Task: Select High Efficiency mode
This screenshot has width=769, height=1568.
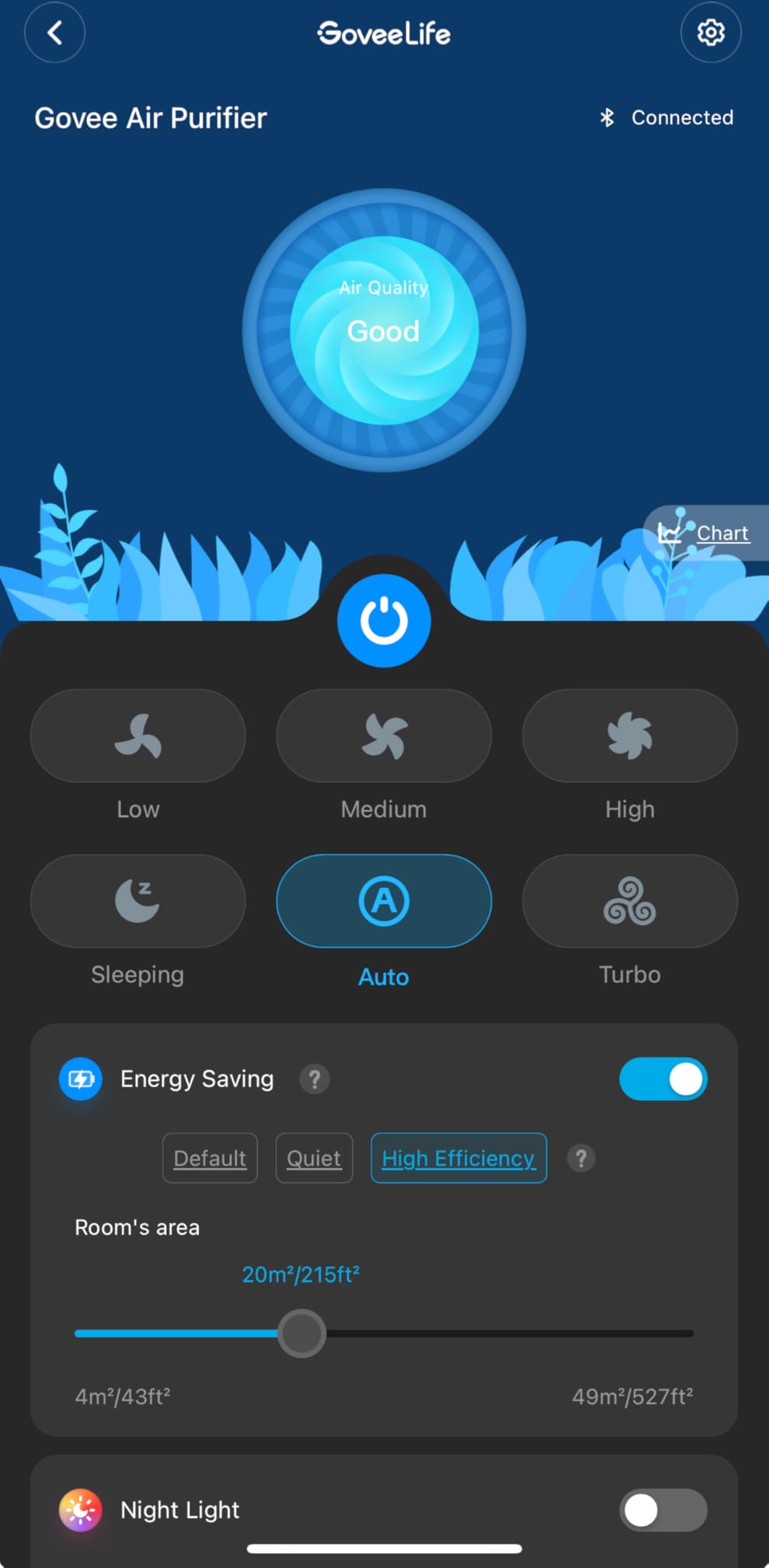Action: [x=458, y=1158]
